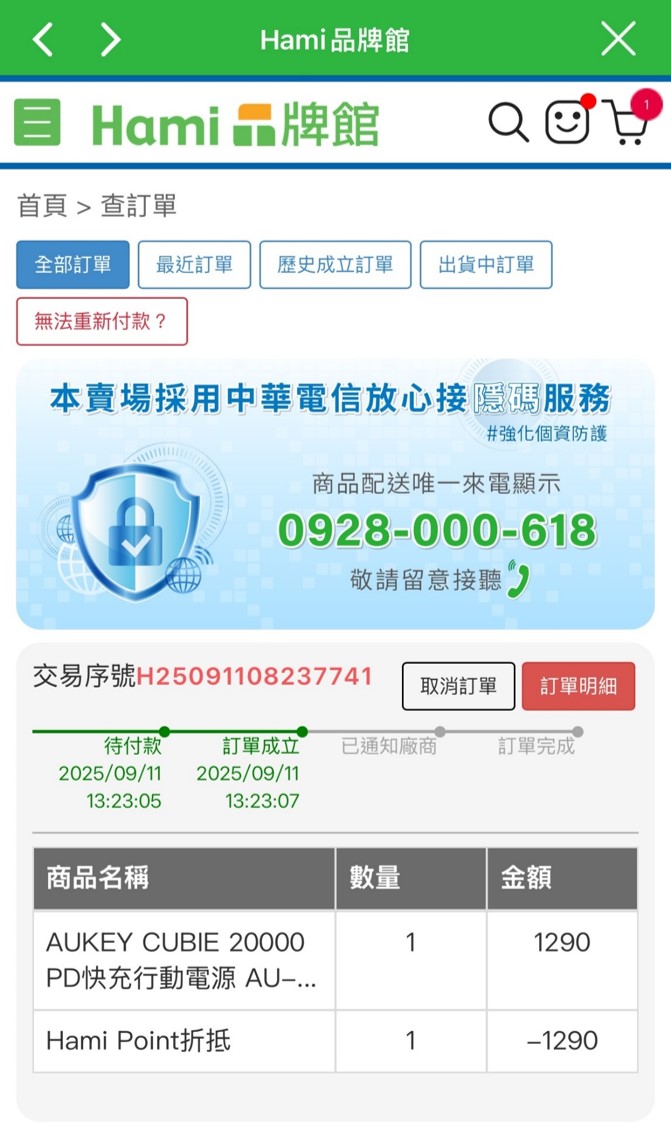Open the hamburger menu
This screenshot has height=1132, width=671.
click(37, 123)
